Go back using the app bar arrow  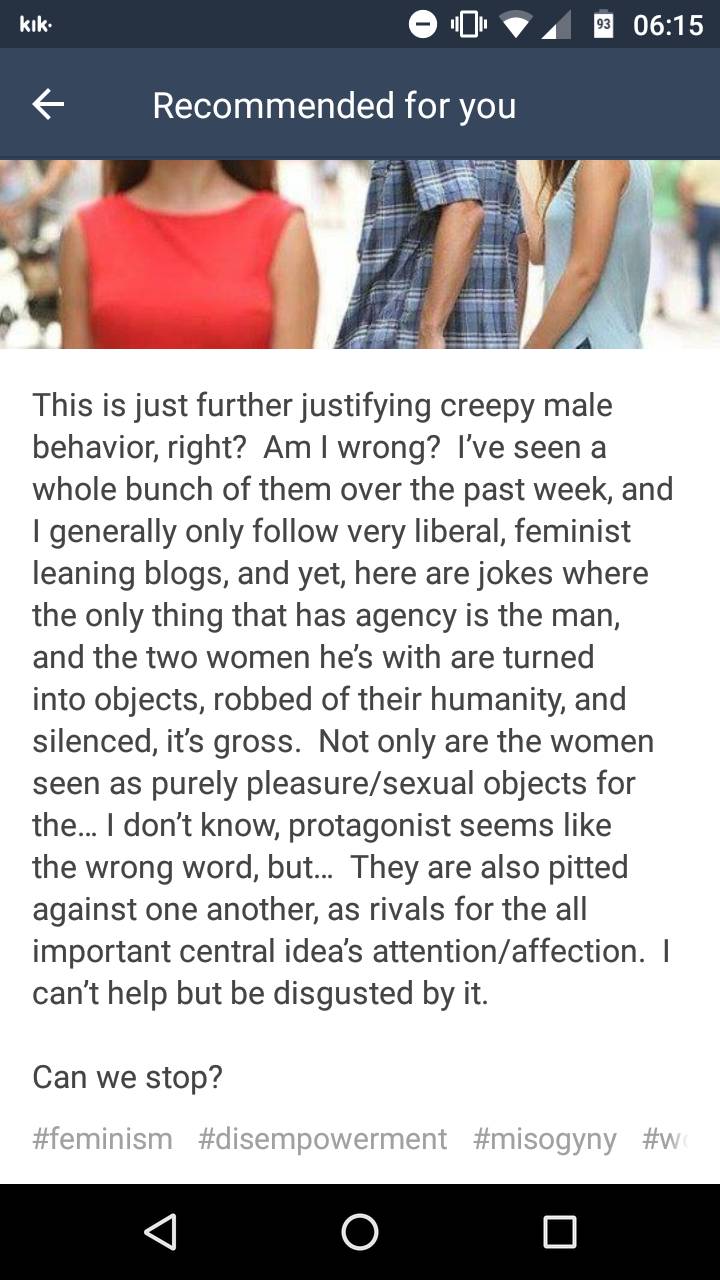(48, 104)
